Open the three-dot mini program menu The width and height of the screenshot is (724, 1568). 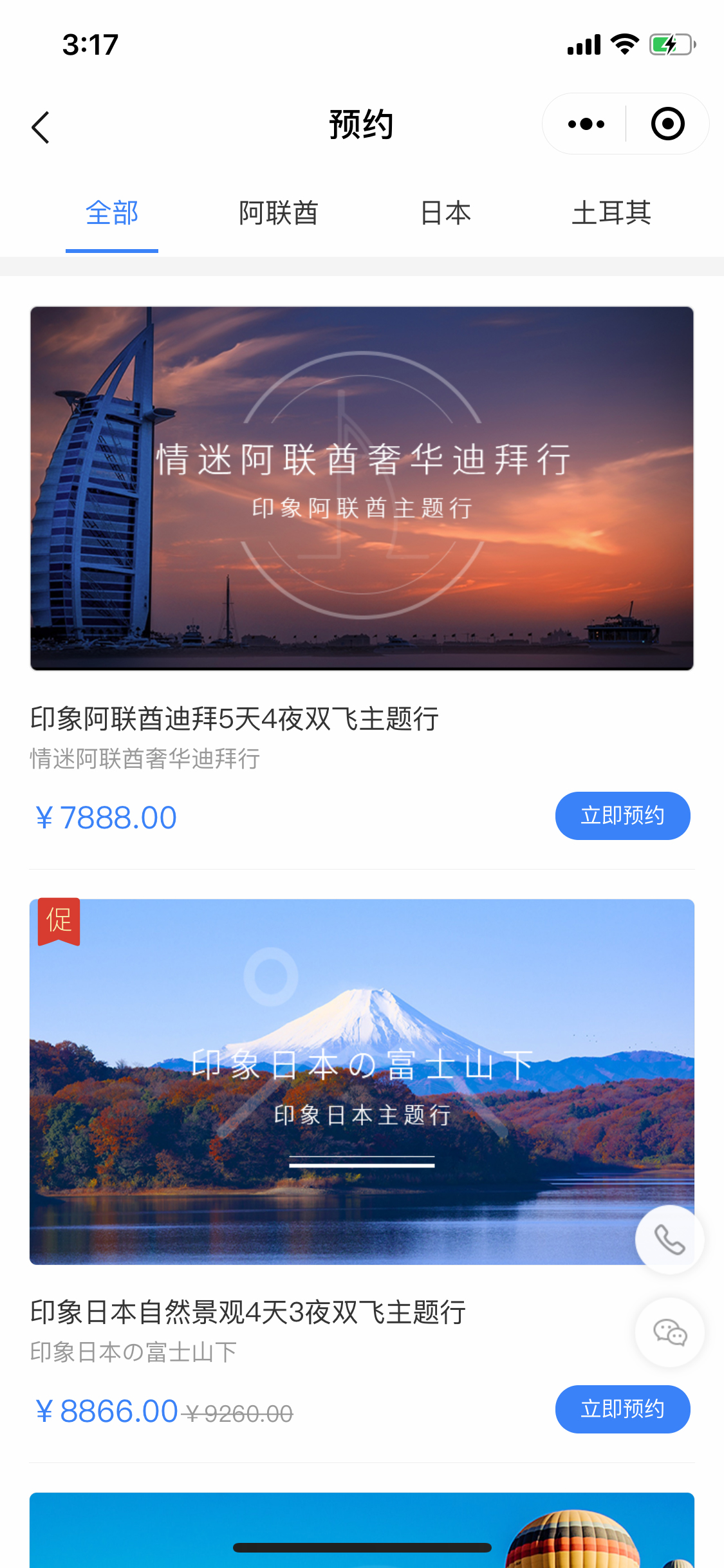pyautogui.click(x=586, y=124)
